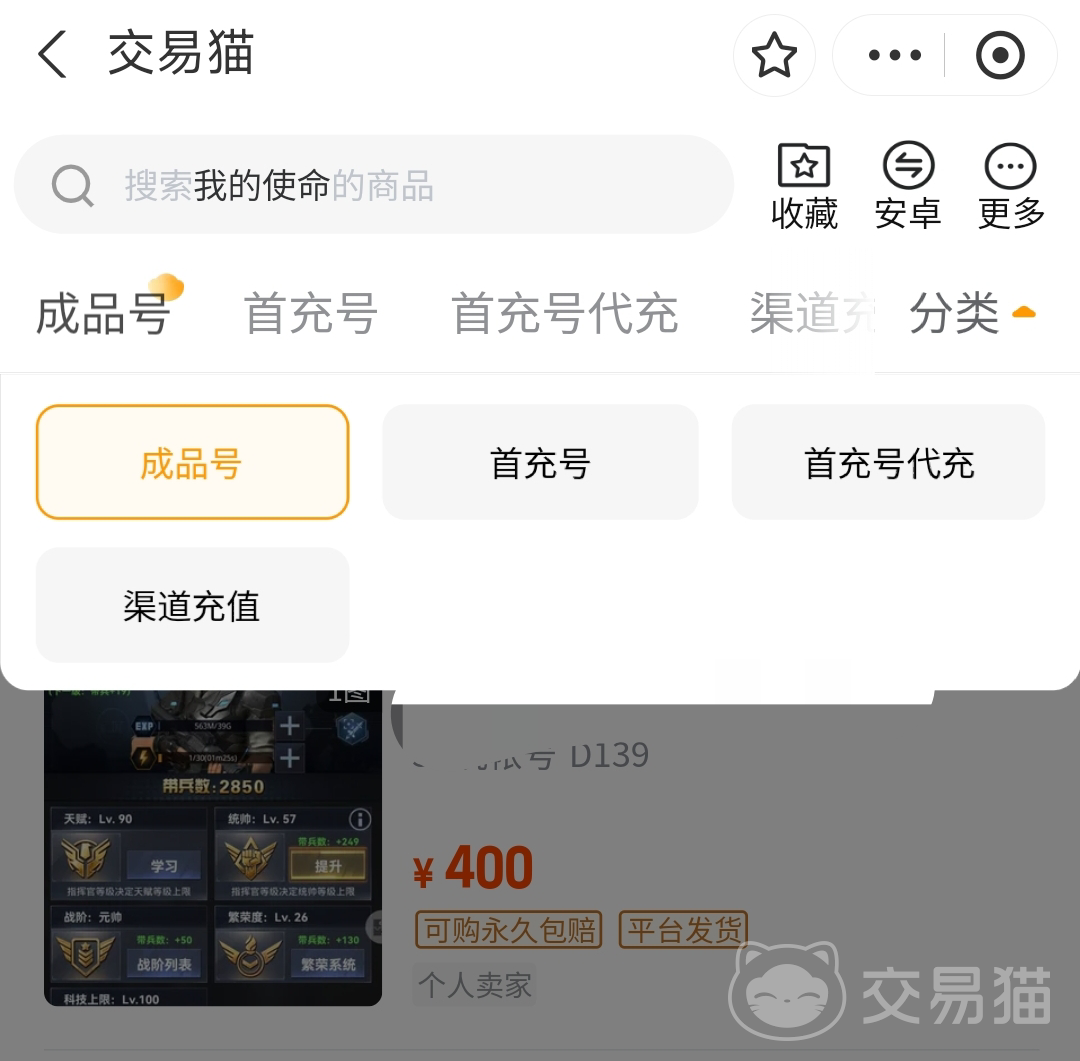Collapse the 分类 dropdown
1080x1061 pixels.
pyautogui.click(x=972, y=313)
